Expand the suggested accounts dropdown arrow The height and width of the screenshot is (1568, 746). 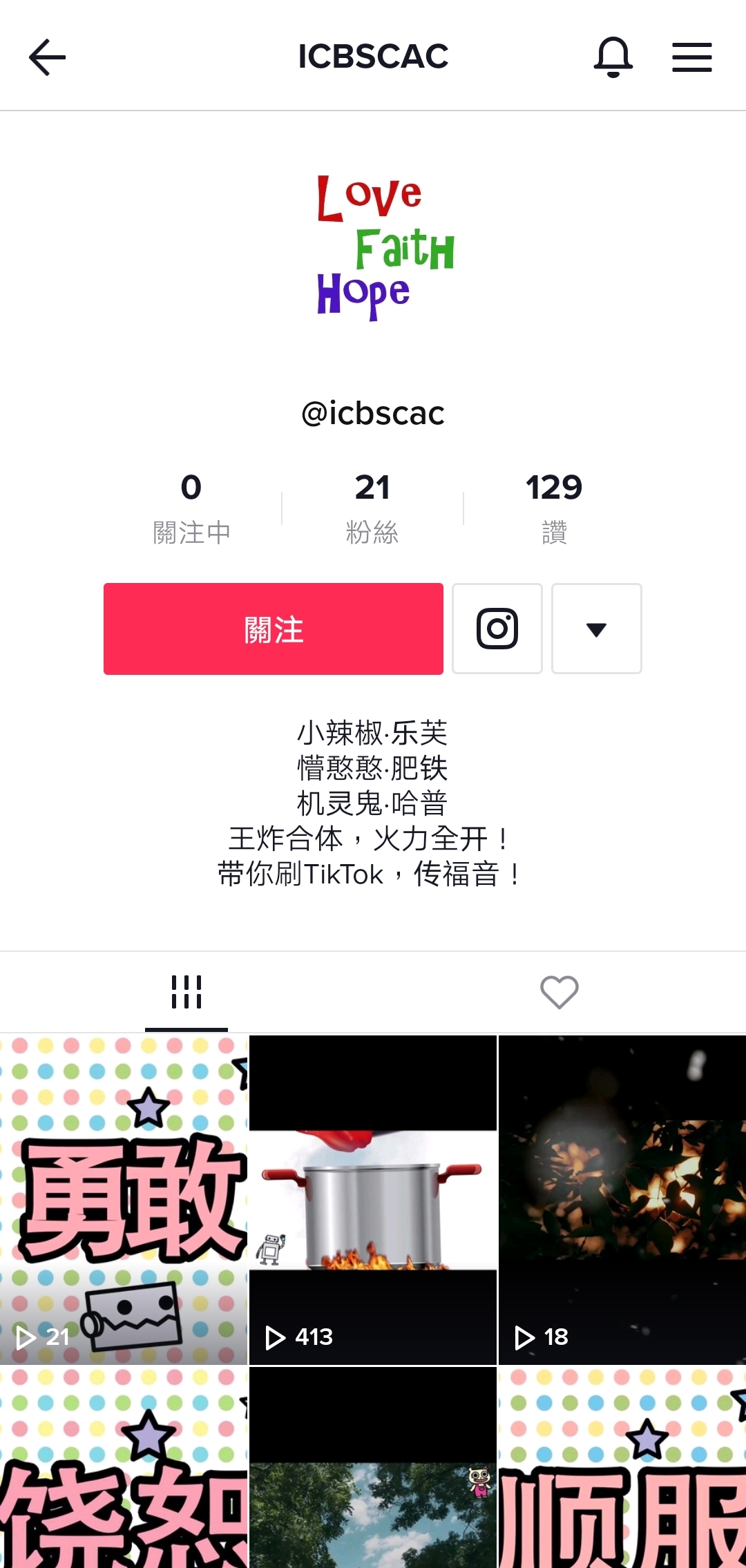click(x=596, y=629)
